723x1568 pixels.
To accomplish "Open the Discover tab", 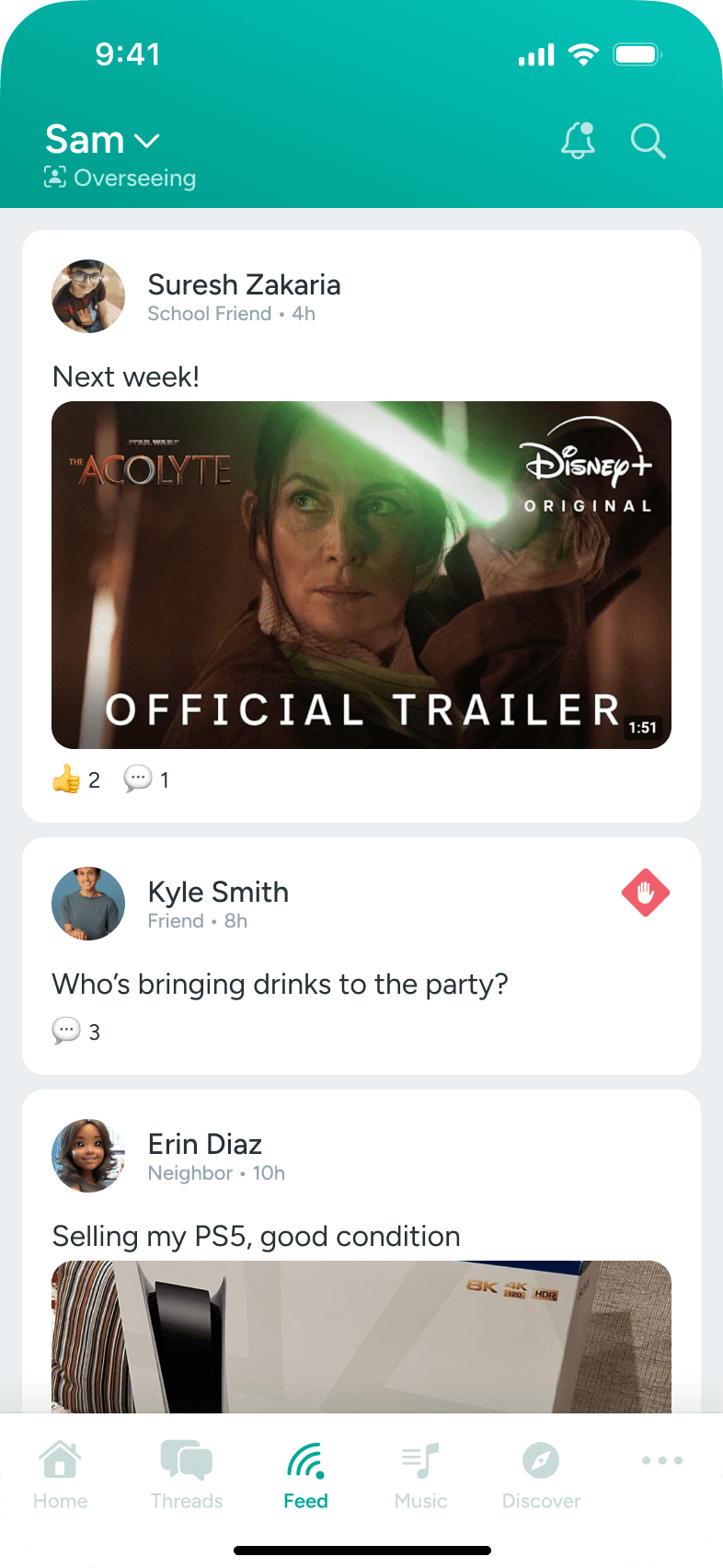I will pos(541,1475).
